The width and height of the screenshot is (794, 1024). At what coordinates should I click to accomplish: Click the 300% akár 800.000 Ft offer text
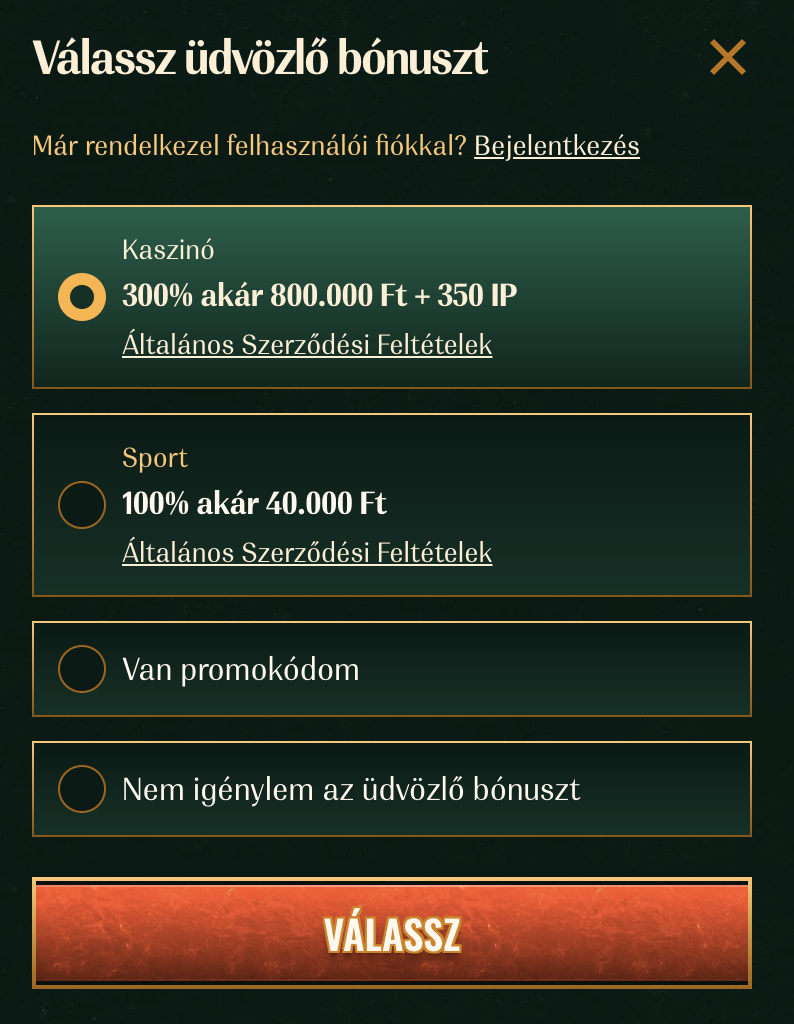[317, 296]
